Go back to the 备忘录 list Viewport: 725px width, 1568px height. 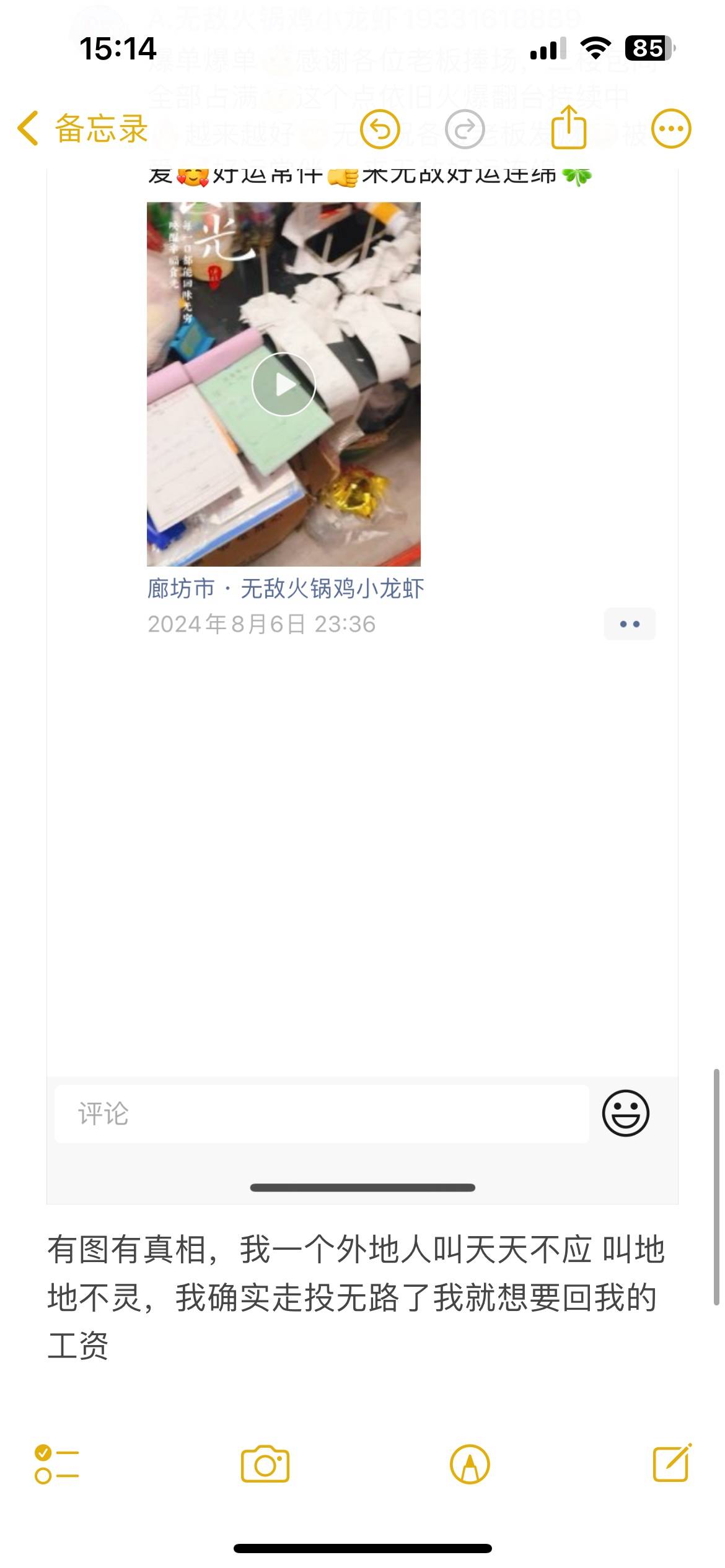(82, 129)
